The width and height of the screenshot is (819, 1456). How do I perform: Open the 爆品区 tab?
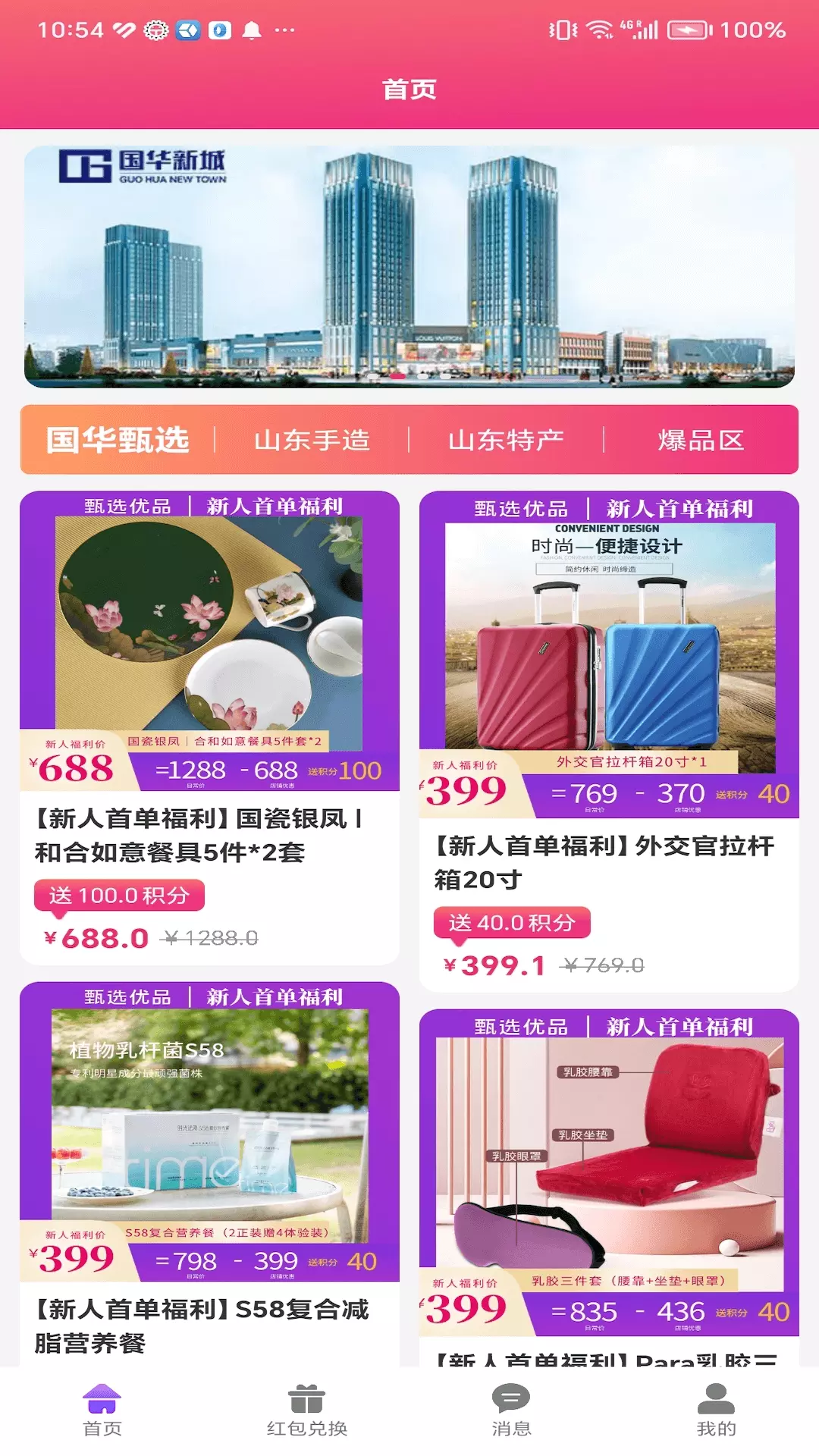click(701, 440)
